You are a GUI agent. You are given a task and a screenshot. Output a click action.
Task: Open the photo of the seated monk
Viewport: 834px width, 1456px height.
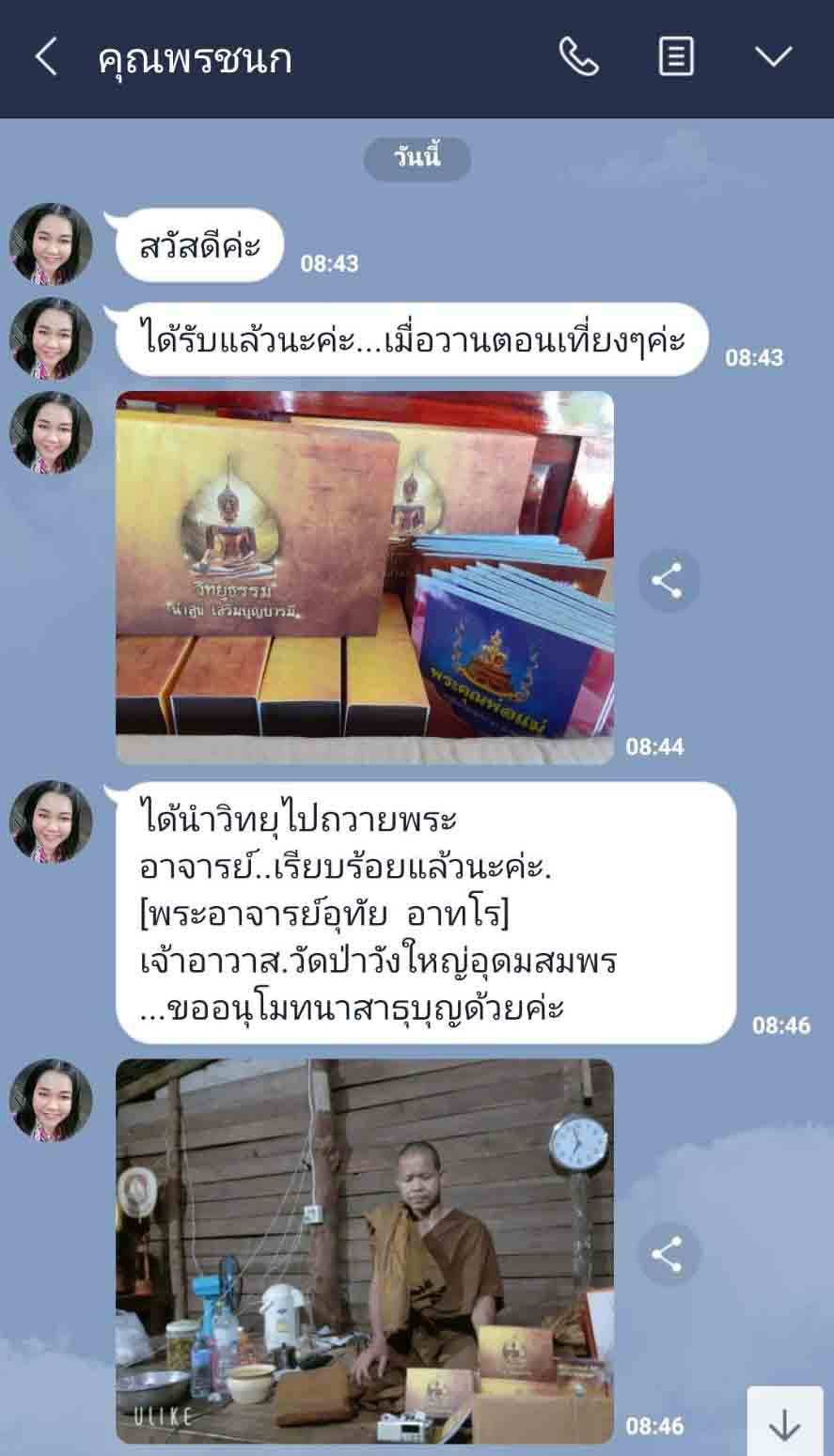click(365, 1250)
